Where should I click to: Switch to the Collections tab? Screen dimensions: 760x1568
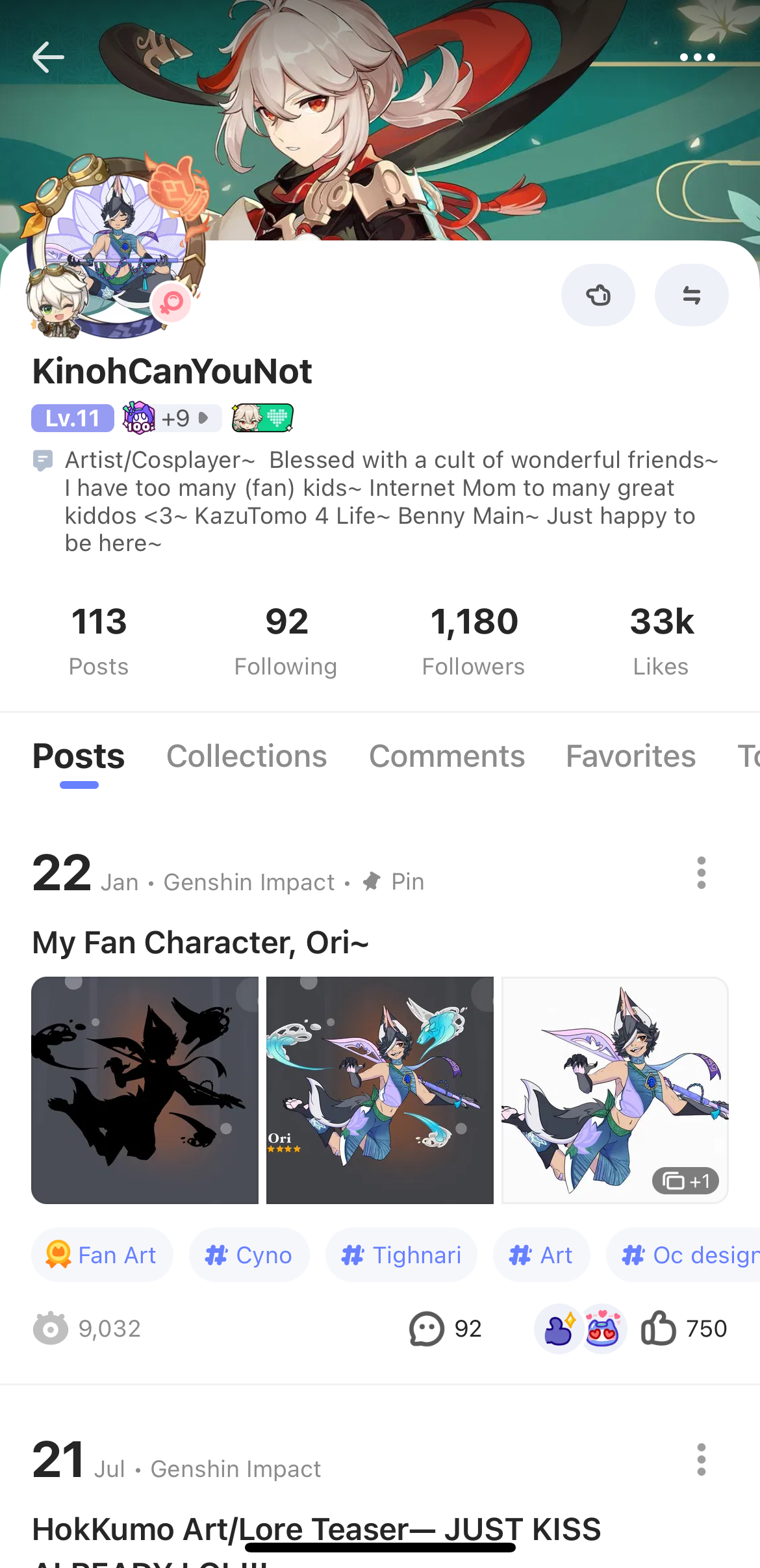click(247, 756)
